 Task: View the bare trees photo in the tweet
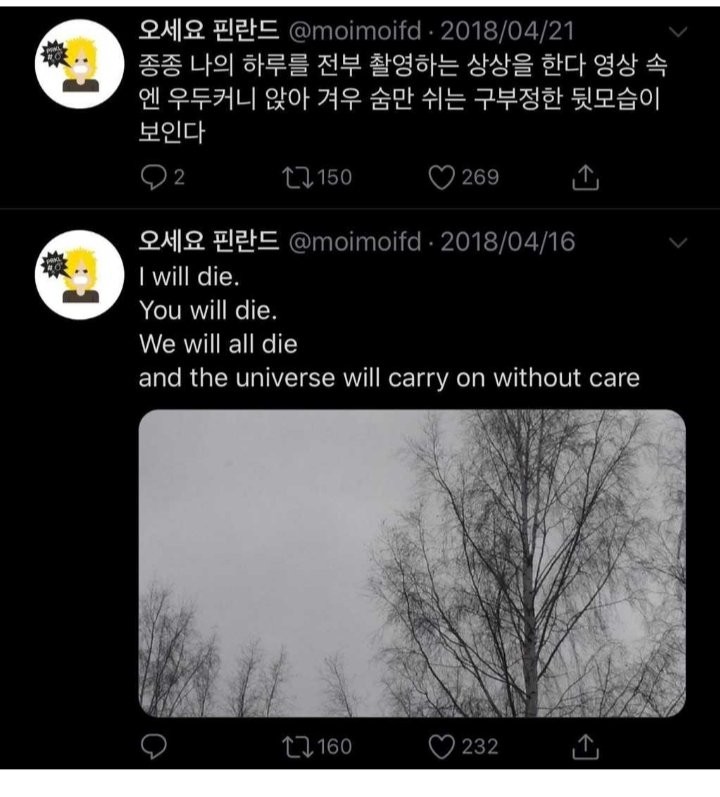pyautogui.click(x=411, y=563)
